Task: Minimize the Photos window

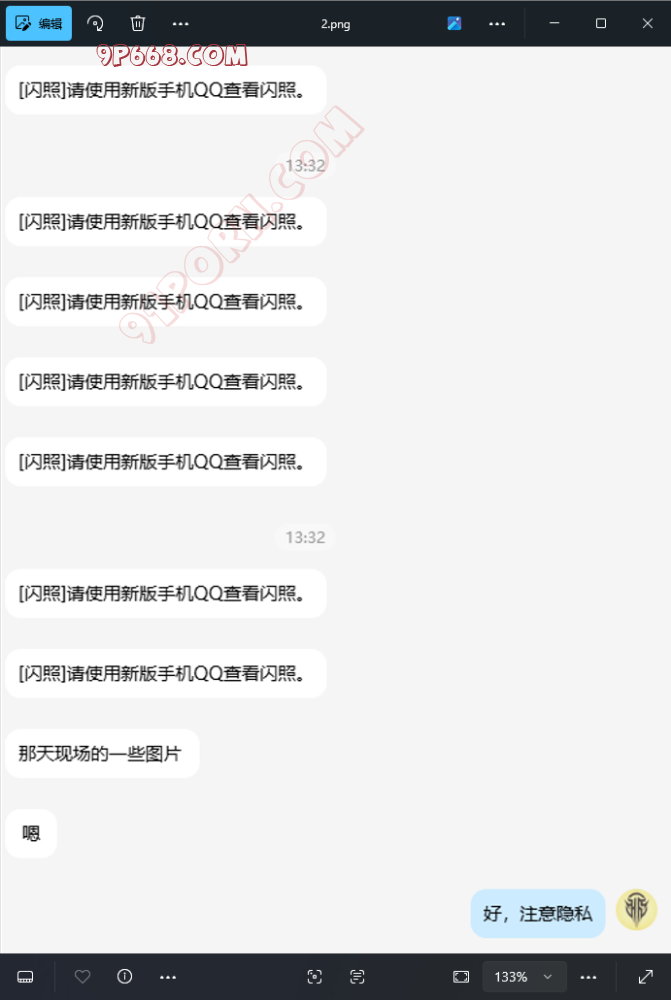Action: (555, 23)
